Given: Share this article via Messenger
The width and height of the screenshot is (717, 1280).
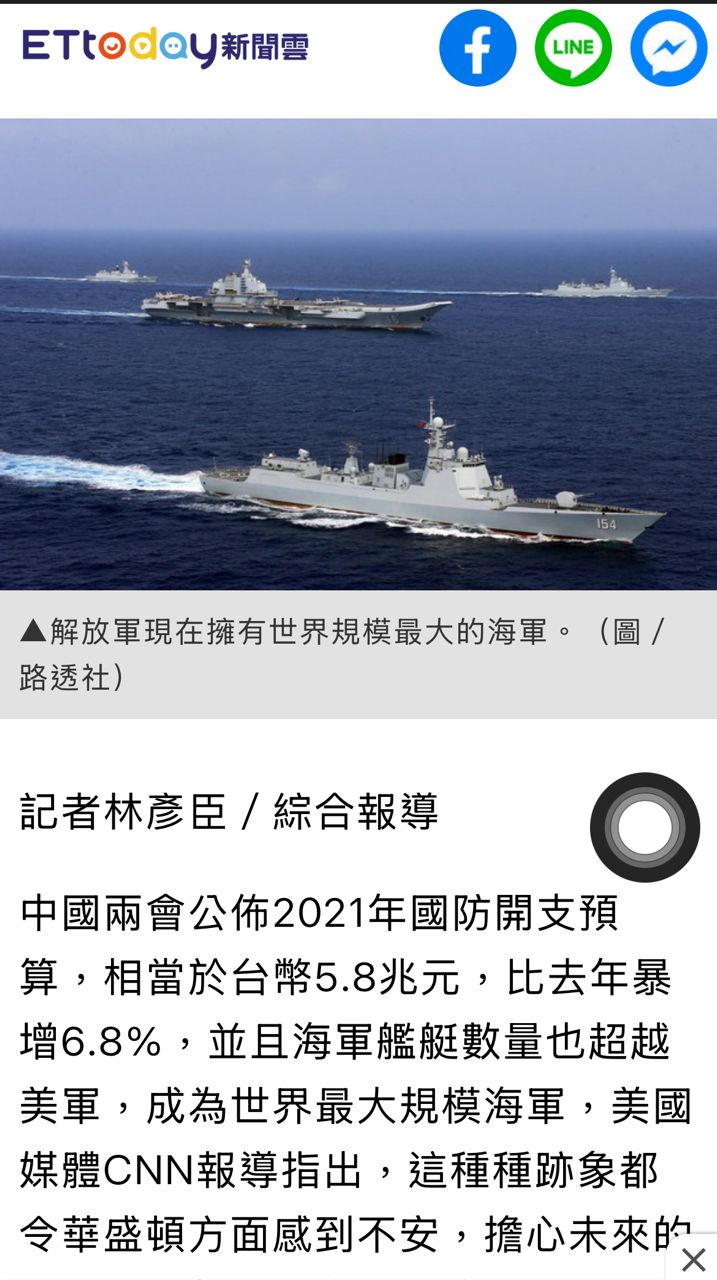Looking at the screenshot, I should [x=669, y=48].
